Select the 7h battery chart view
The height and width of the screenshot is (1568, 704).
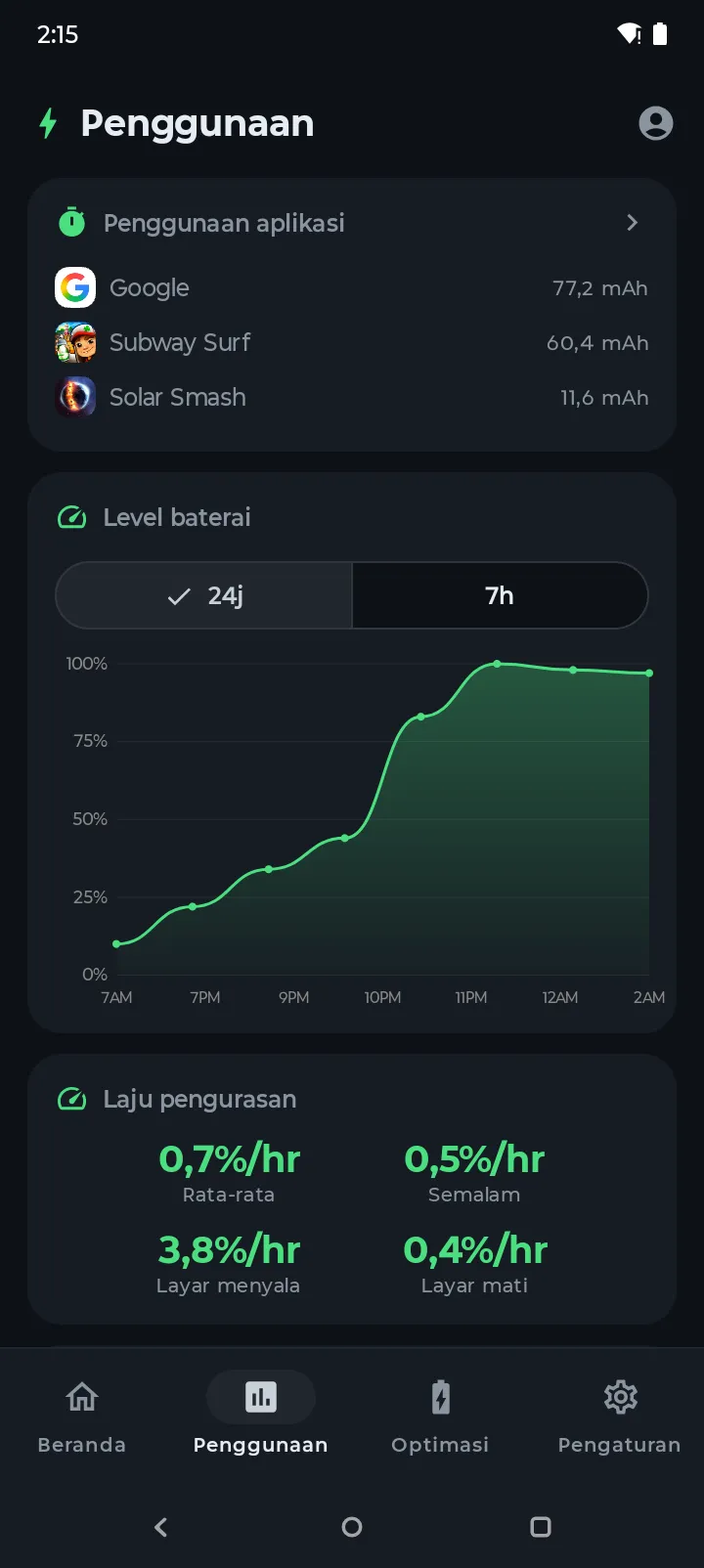tap(499, 595)
